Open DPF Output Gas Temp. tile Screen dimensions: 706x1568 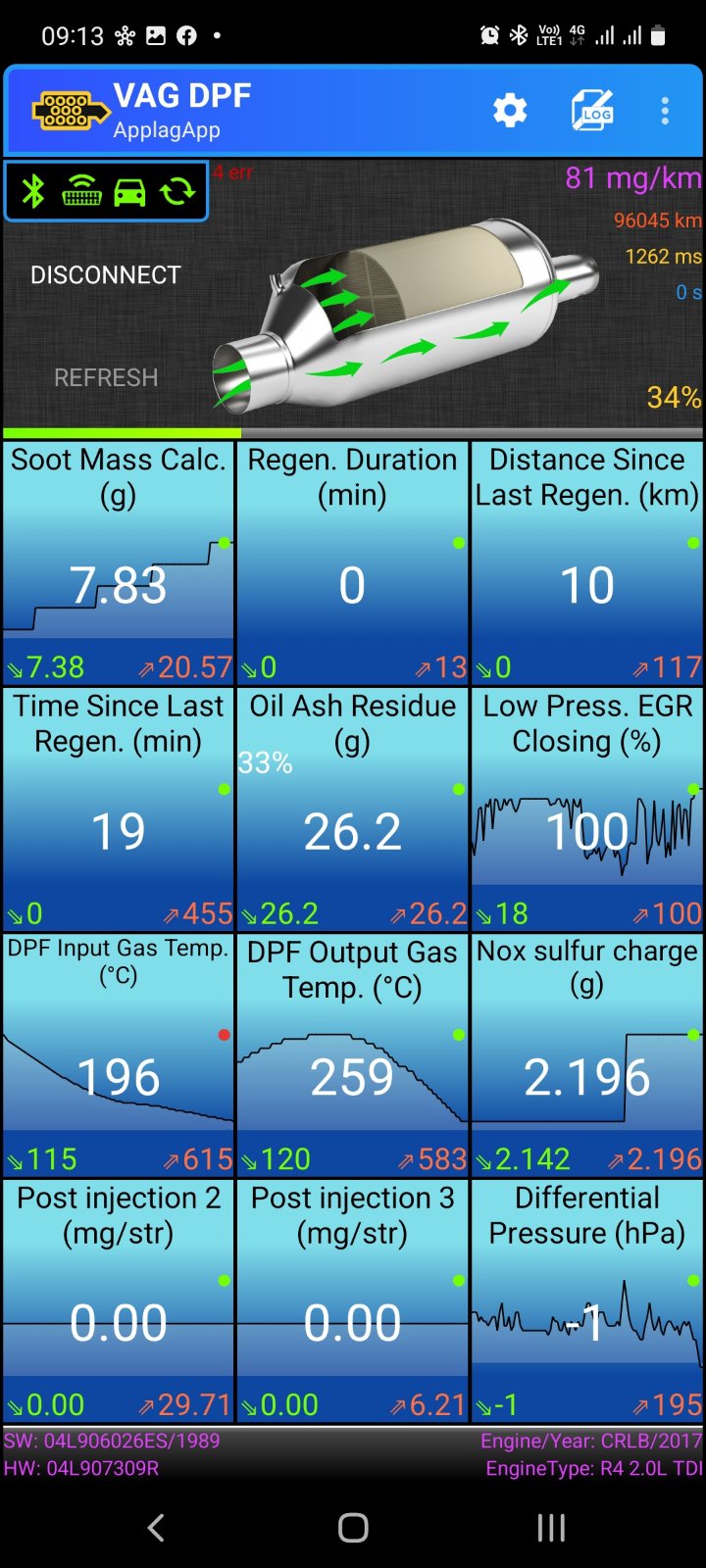[352, 1055]
